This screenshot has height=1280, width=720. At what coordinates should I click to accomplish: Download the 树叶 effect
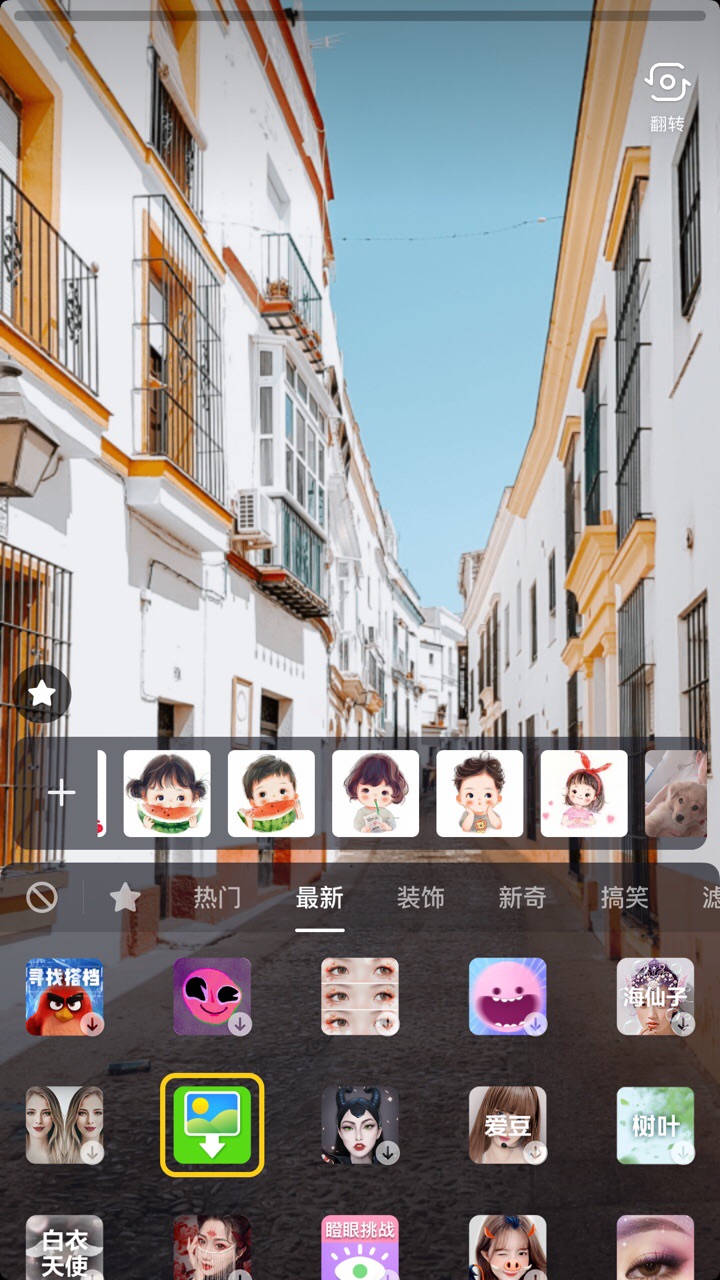coord(655,1125)
